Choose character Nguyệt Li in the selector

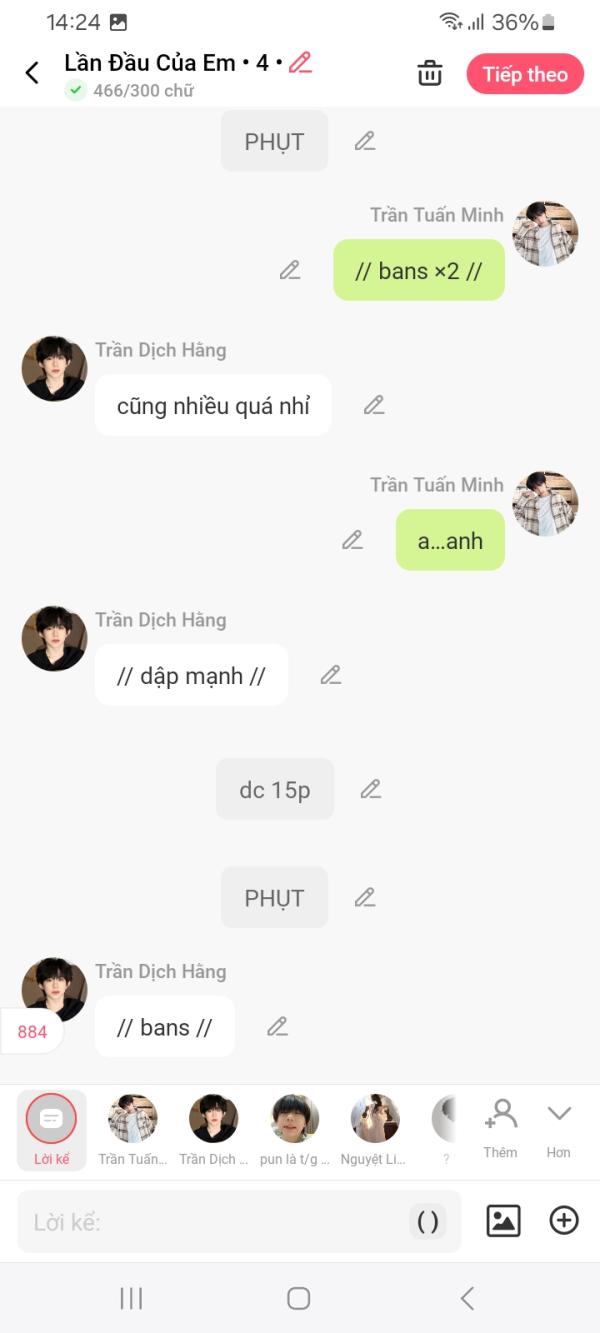pos(374,1129)
